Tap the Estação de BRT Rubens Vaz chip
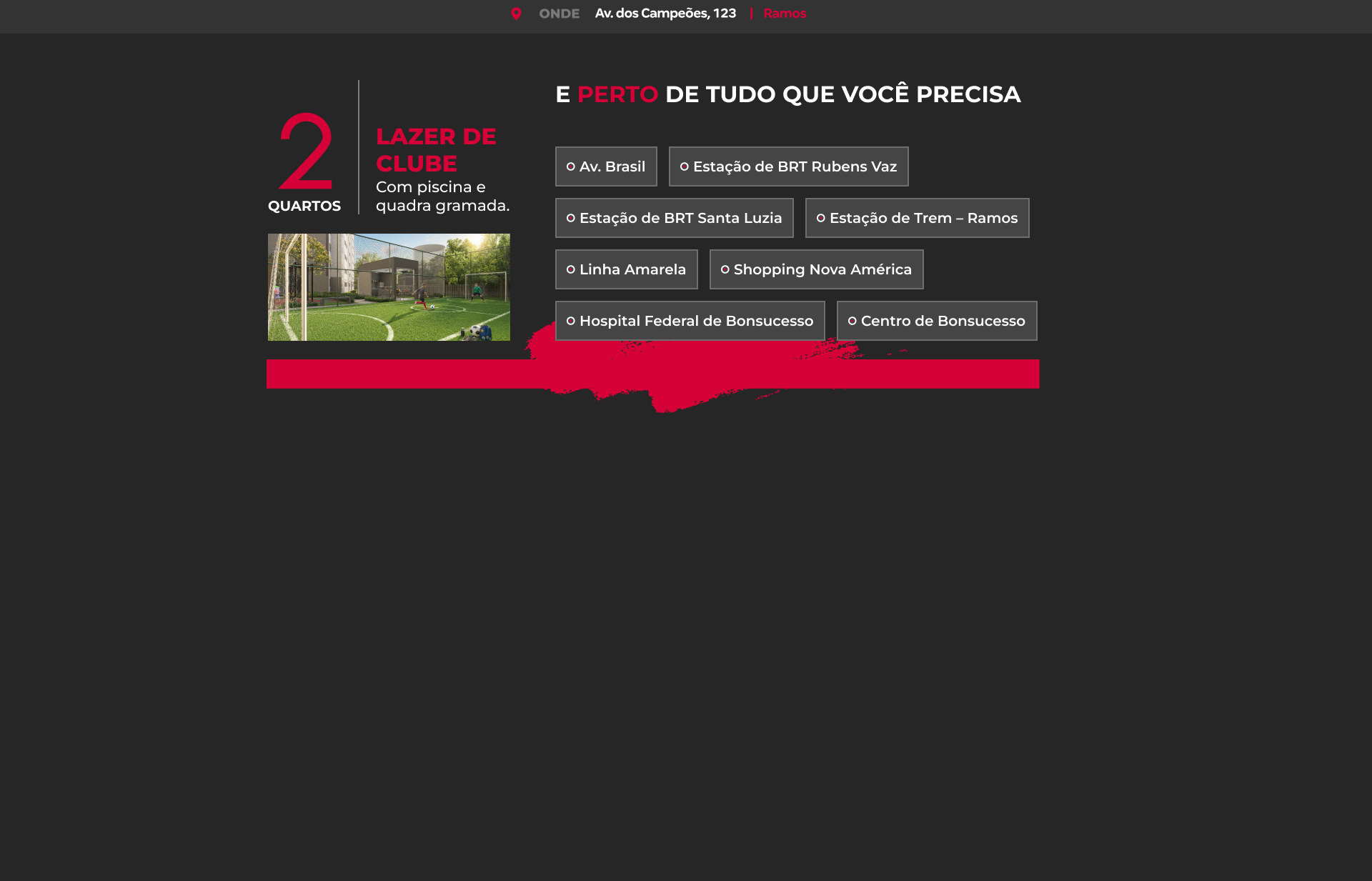 tap(788, 166)
